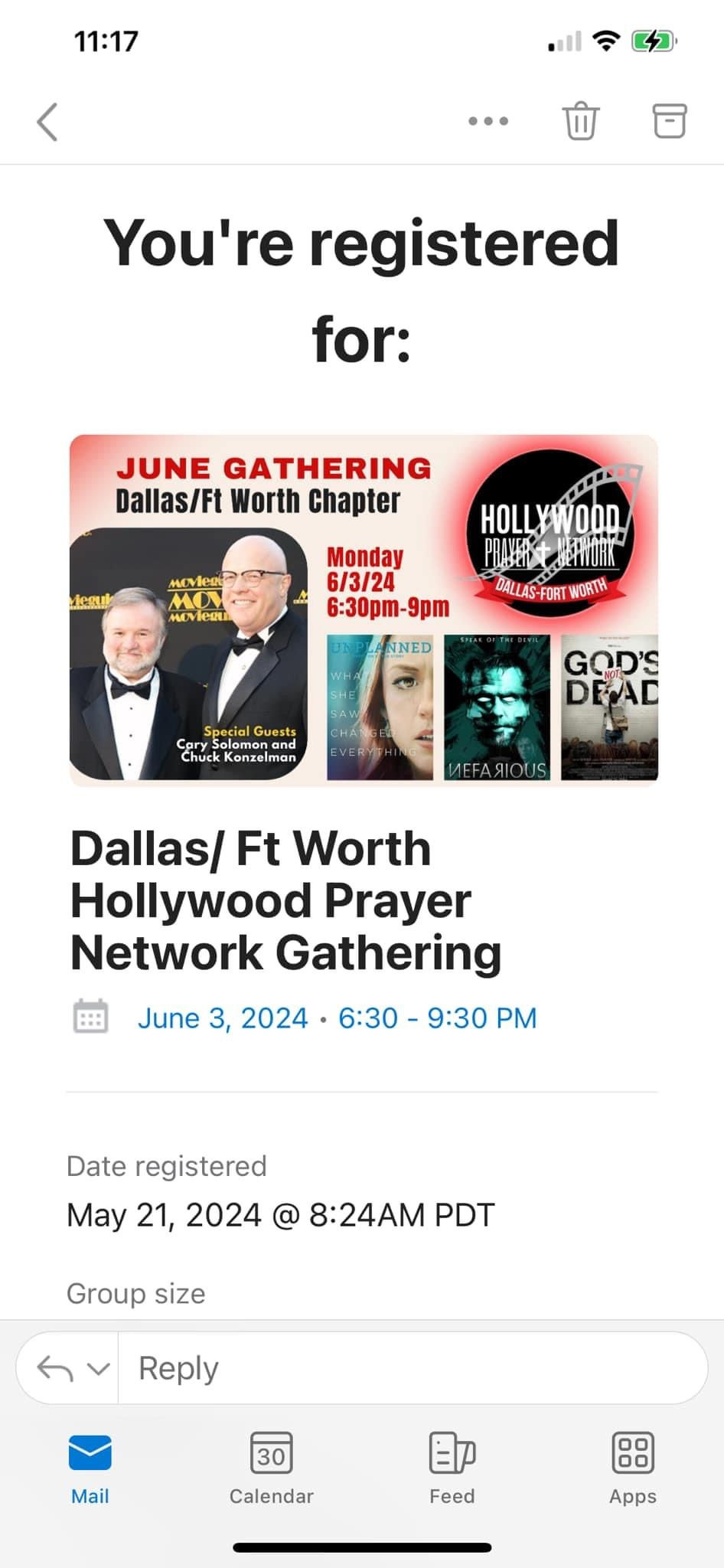Go back to the inbox

pos(47,122)
